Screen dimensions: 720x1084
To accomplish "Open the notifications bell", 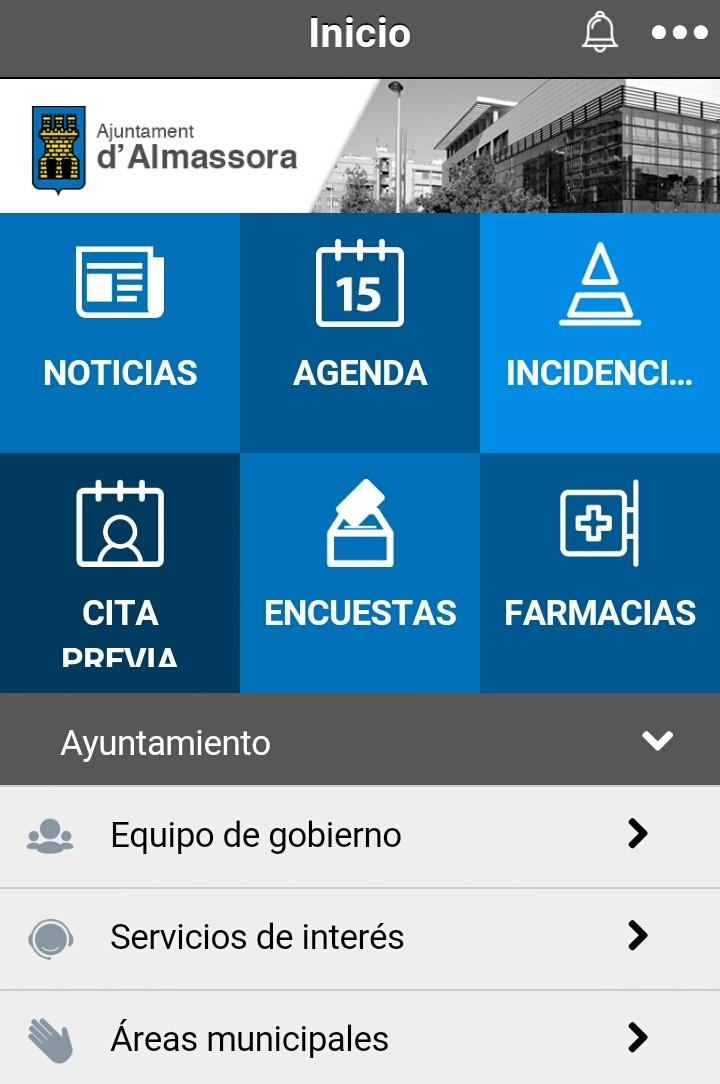I will click(x=600, y=33).
